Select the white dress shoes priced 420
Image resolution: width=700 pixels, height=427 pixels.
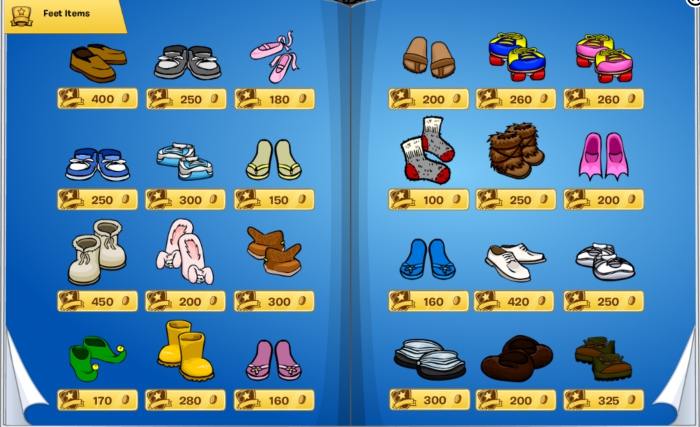click(x=515, y=261)
